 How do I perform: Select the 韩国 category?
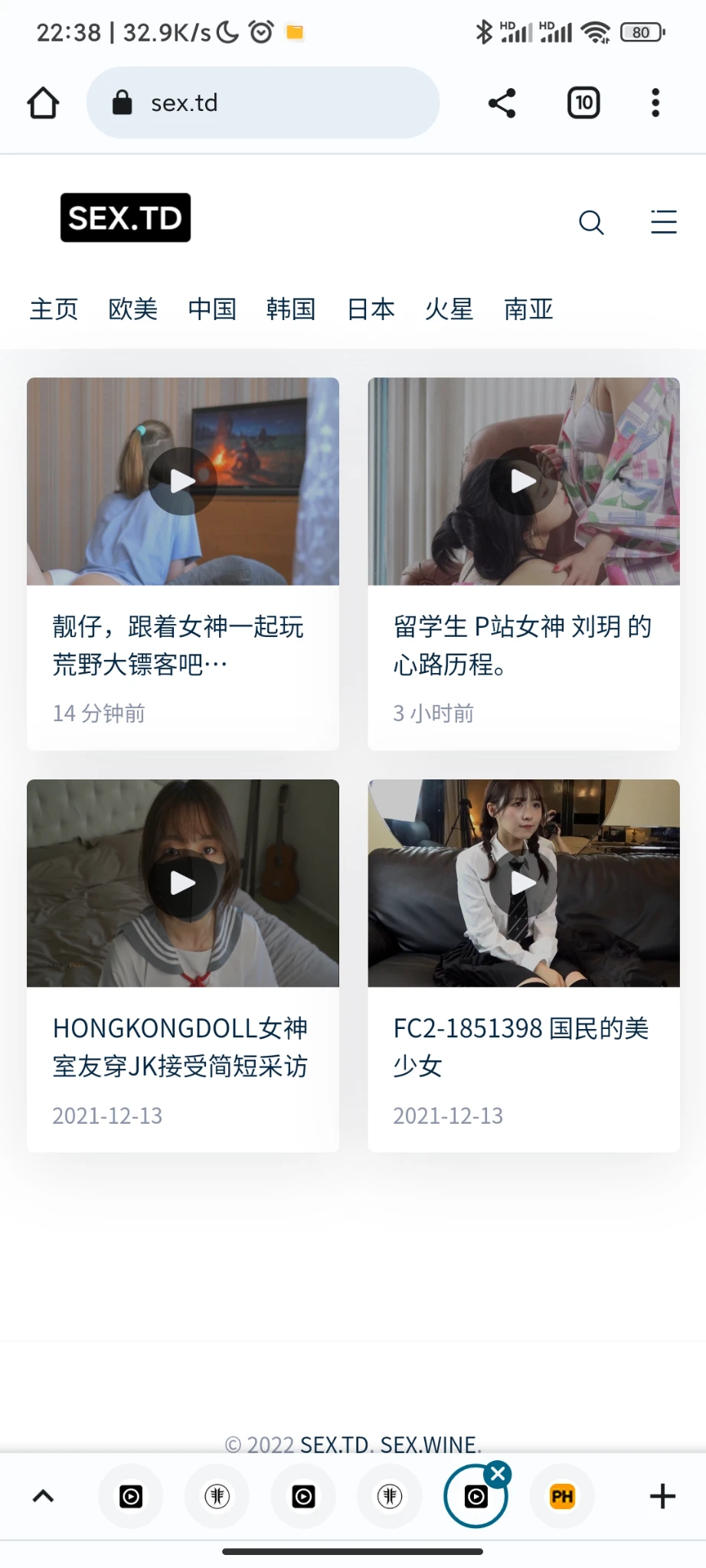point(291,309)
